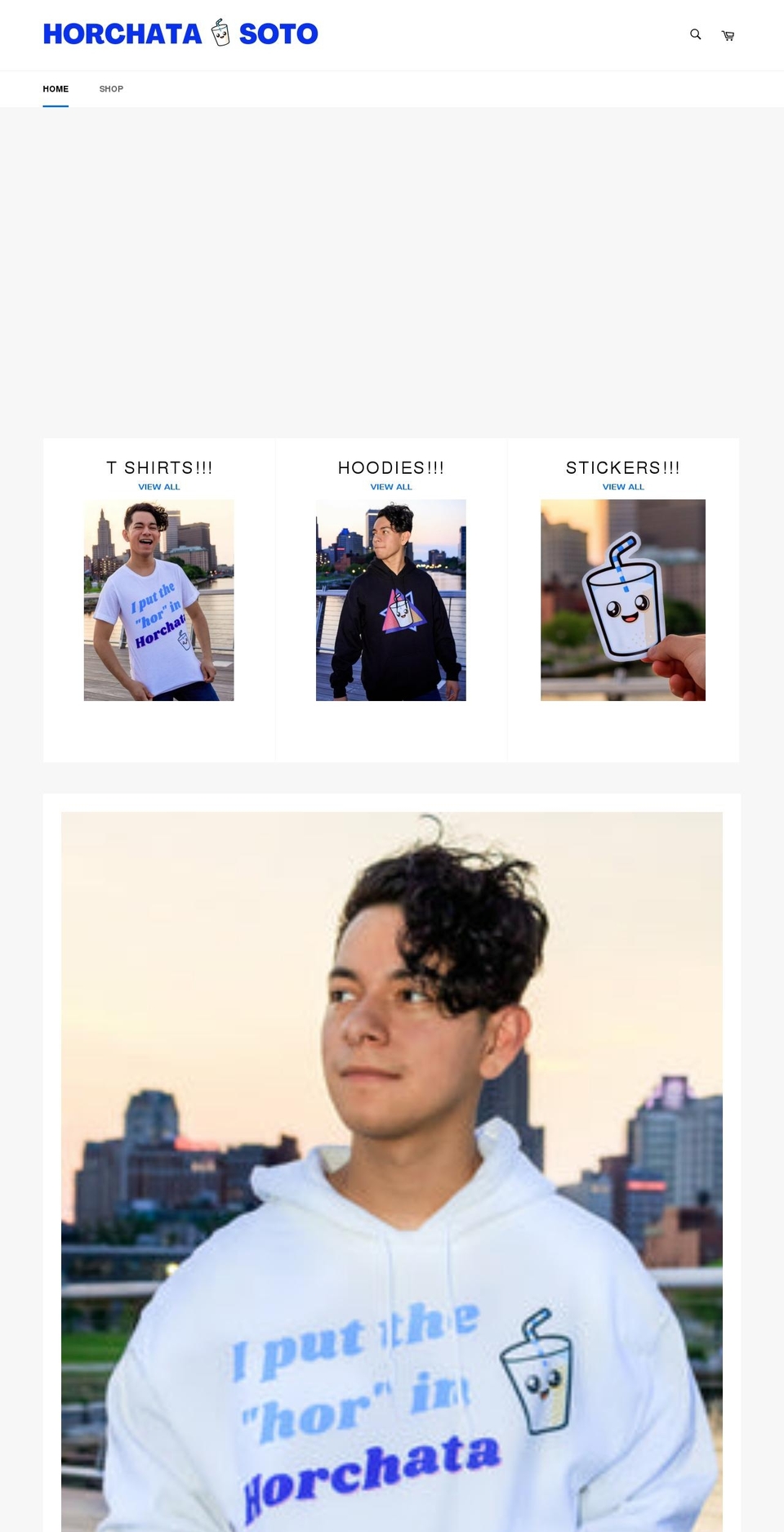Click VIEW ALL under HOODIES!!!
The width and height of the screenshot is (784, 1532).
click(x=390, y=486)
